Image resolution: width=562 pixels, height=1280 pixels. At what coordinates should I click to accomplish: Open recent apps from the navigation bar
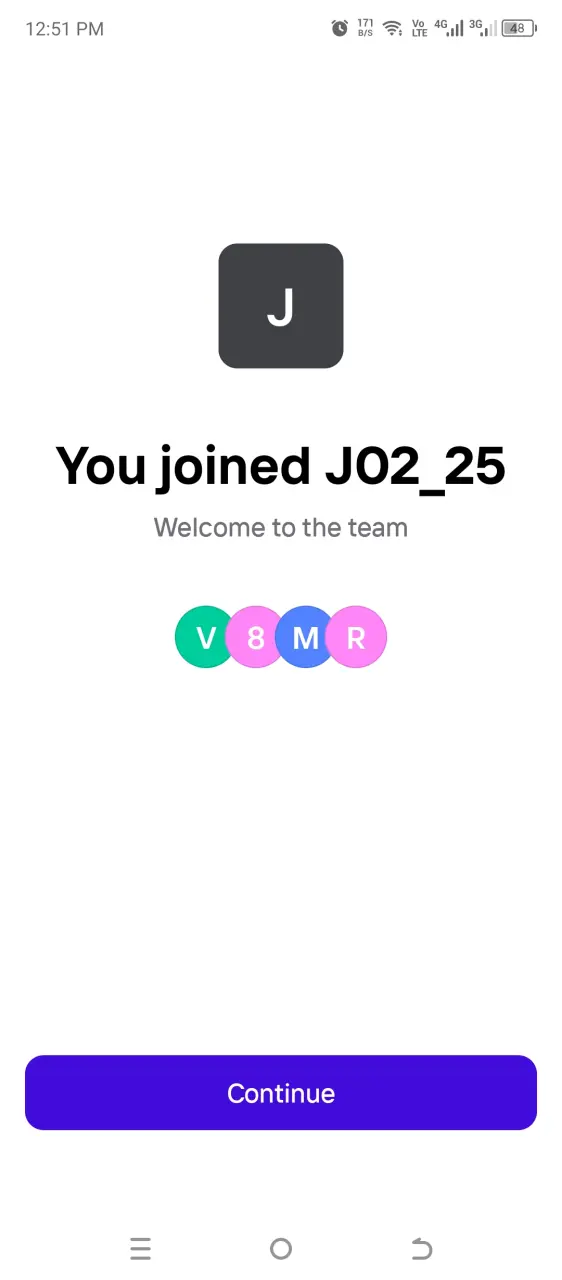(x=140, y=1248)
